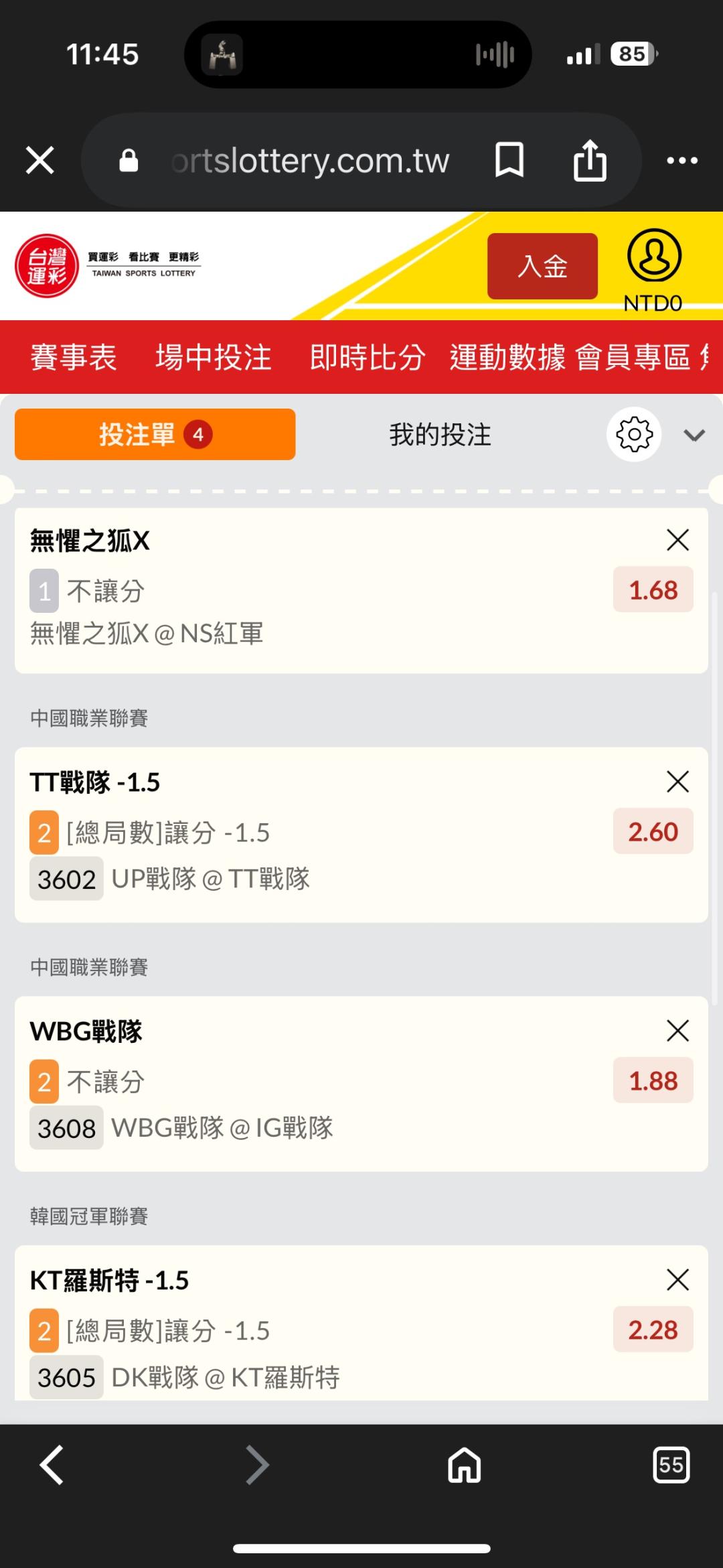This screenshot has height=1568, width=723.
Task: Open the member account icon
Action: 654,256
